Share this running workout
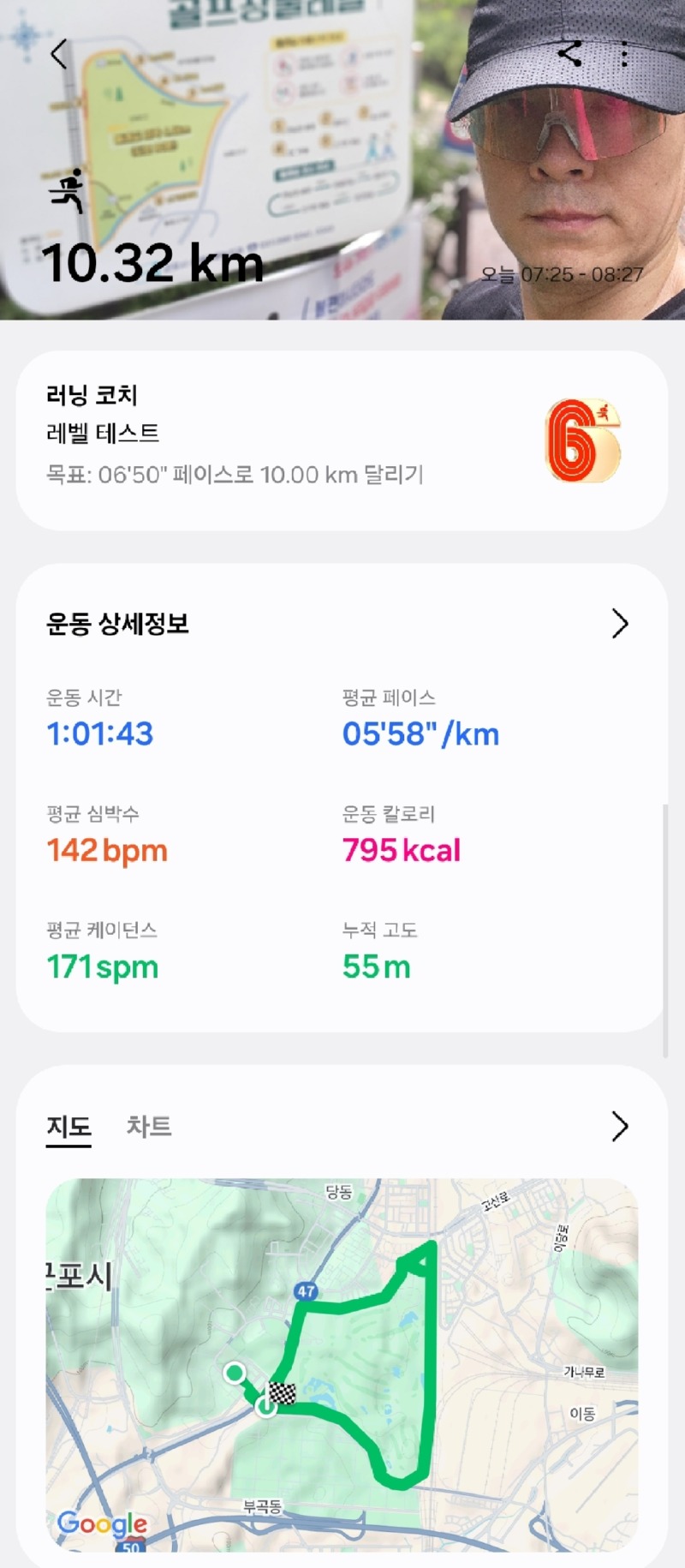The width and height of the screenshot is (685, 1568). 570,54
